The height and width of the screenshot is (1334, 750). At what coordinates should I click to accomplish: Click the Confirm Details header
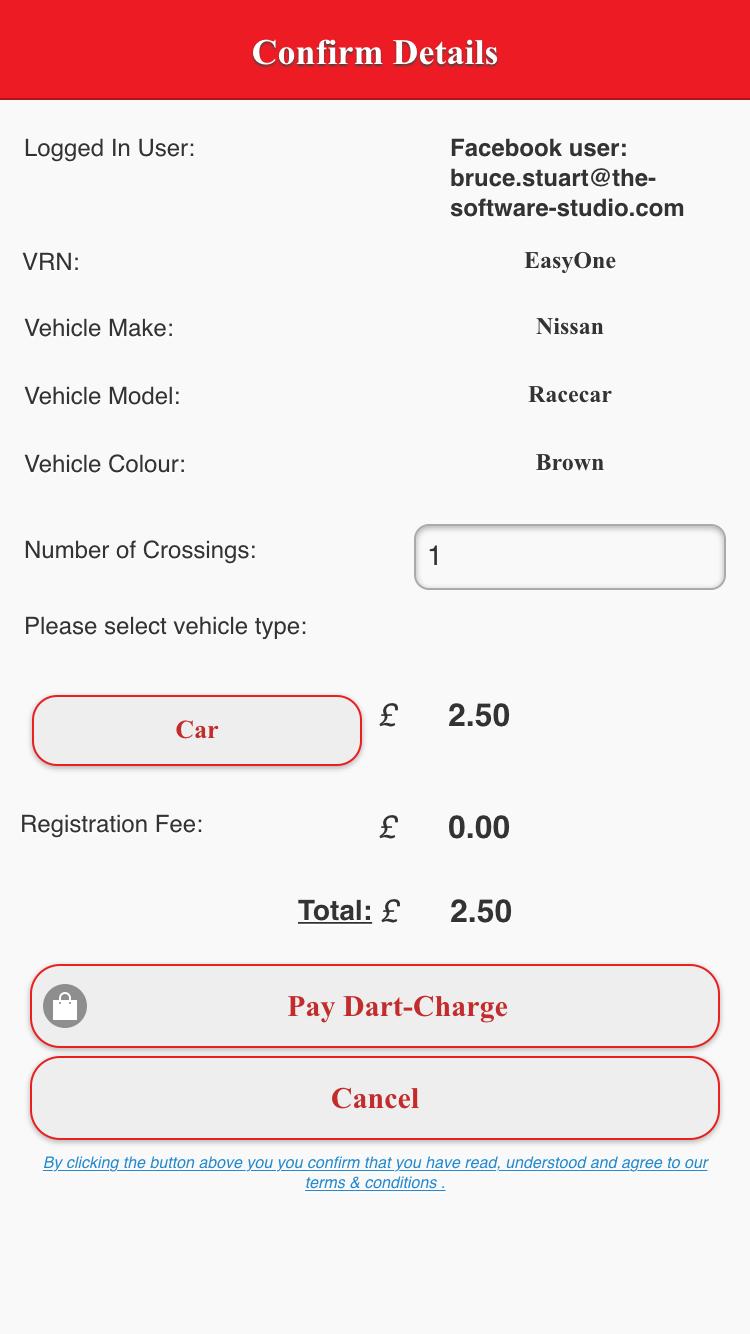tap(375, 52)
